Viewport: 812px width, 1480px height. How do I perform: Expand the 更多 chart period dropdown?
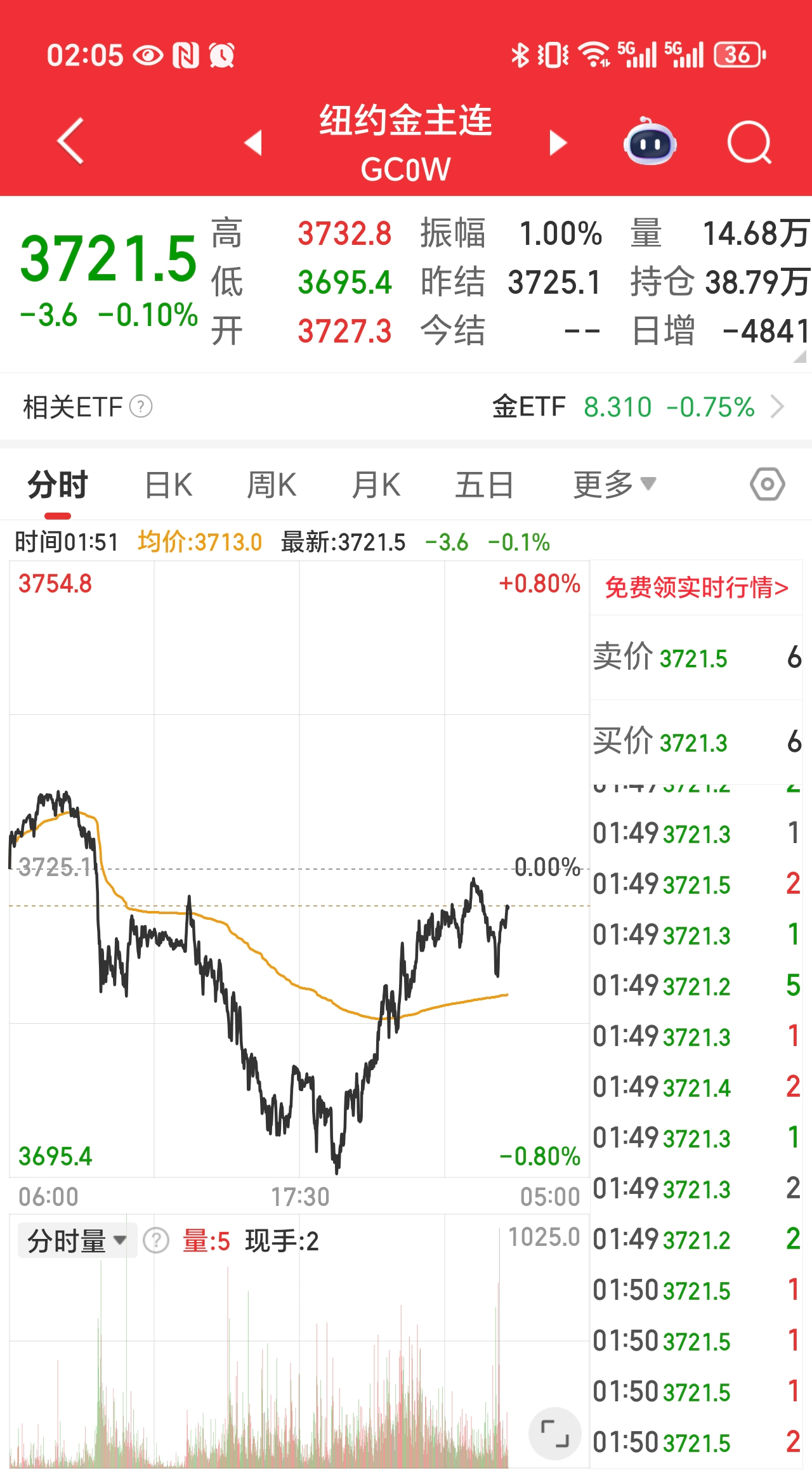(x=613, y=485)
